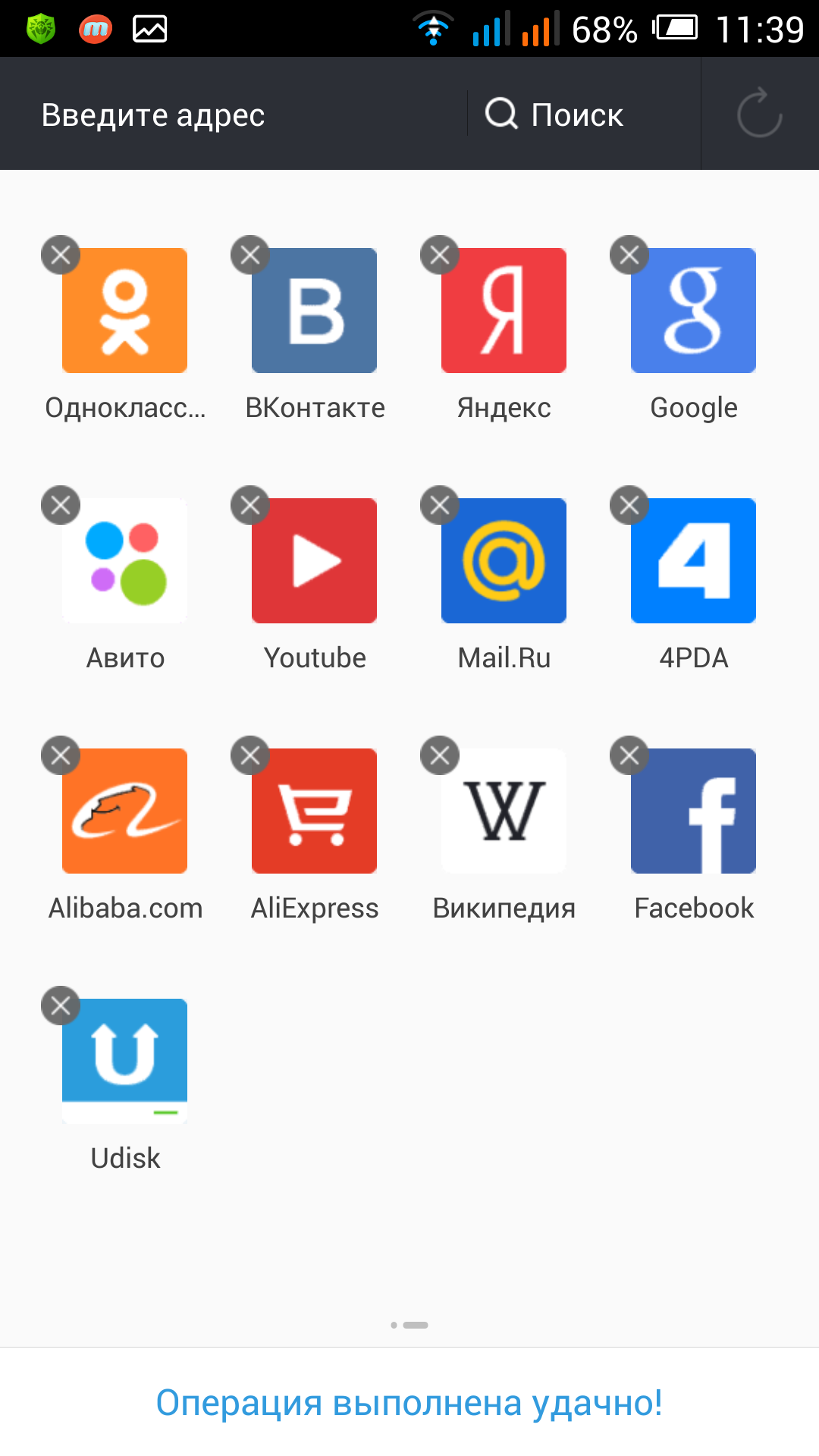Open the 4PDA shortcut
This screenshot has height=1456, width=819.
tap(694, 562)
